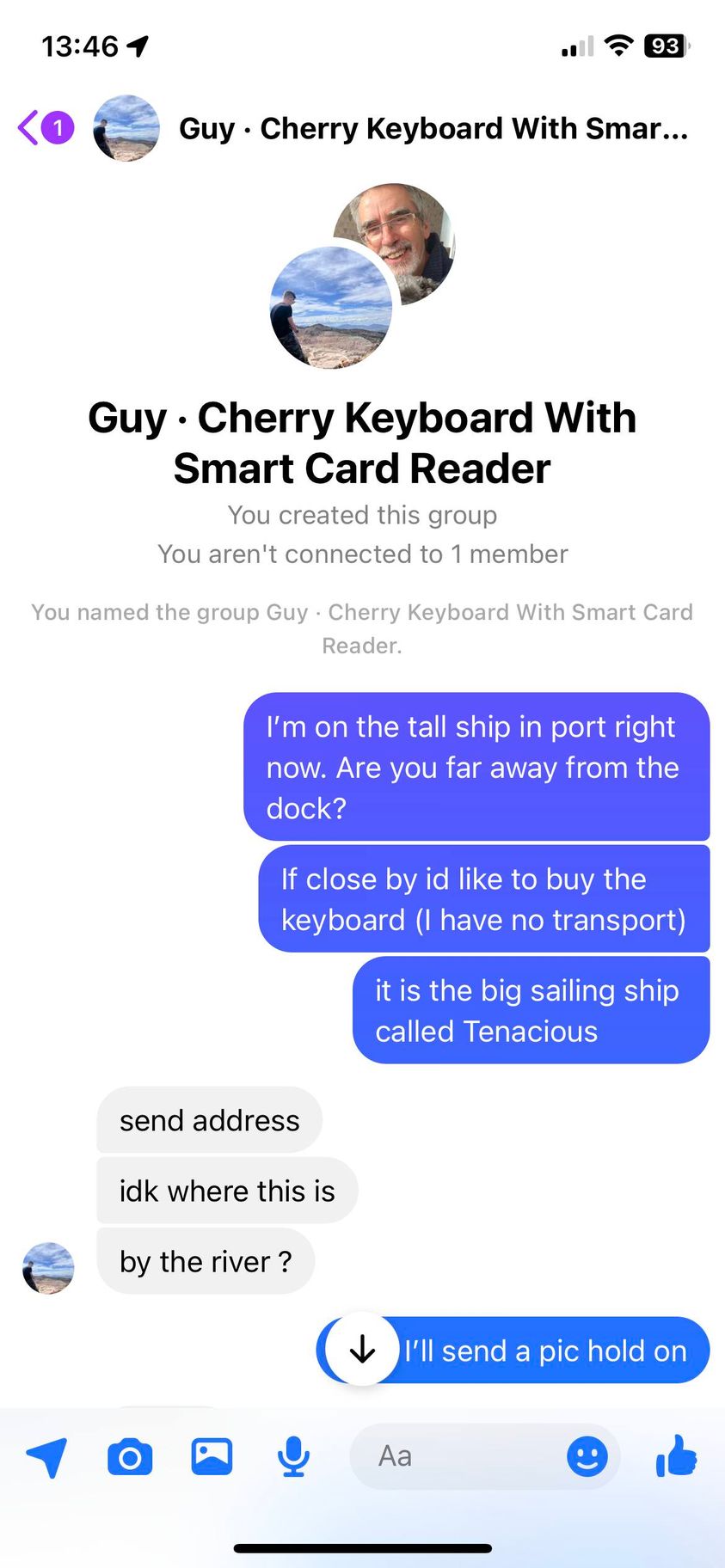725x1568 pixels.
Task: Record a voice message
Action: click(293, 1457)
